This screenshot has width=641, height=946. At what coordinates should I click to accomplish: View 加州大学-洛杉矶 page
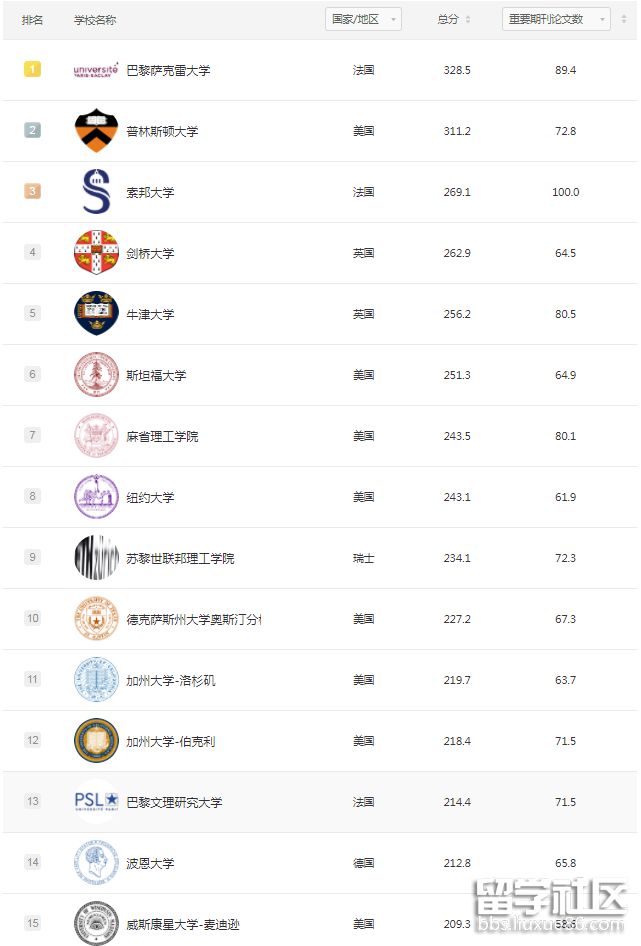tap(170, 680)
